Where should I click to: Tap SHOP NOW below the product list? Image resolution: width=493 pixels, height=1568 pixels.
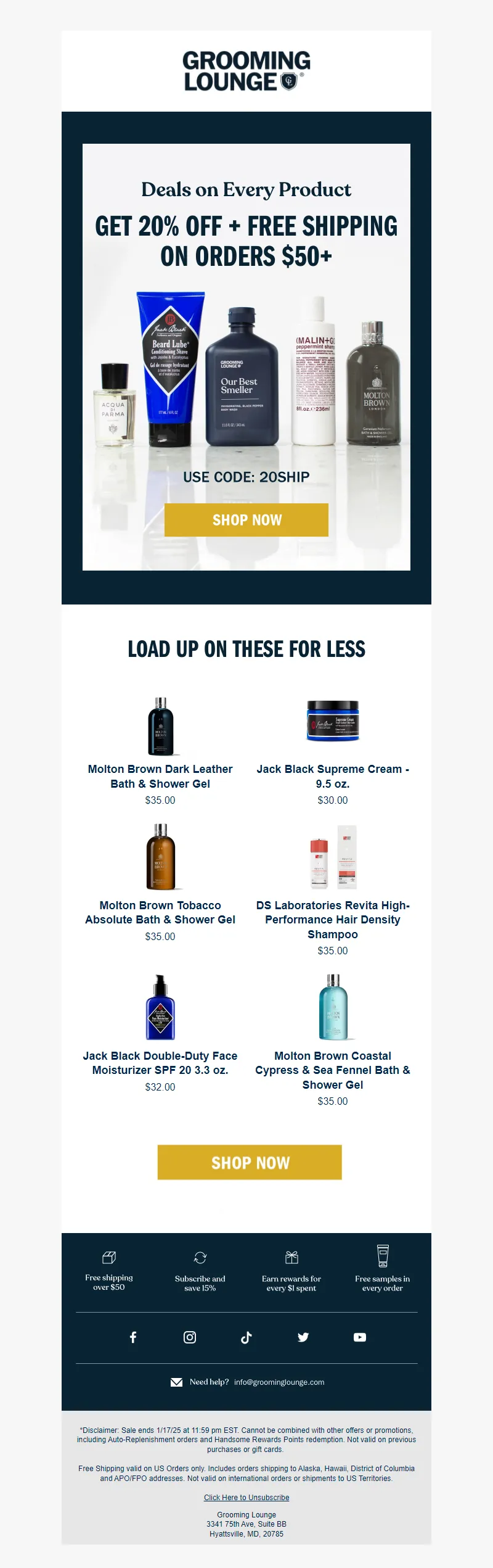(250, 1163)
